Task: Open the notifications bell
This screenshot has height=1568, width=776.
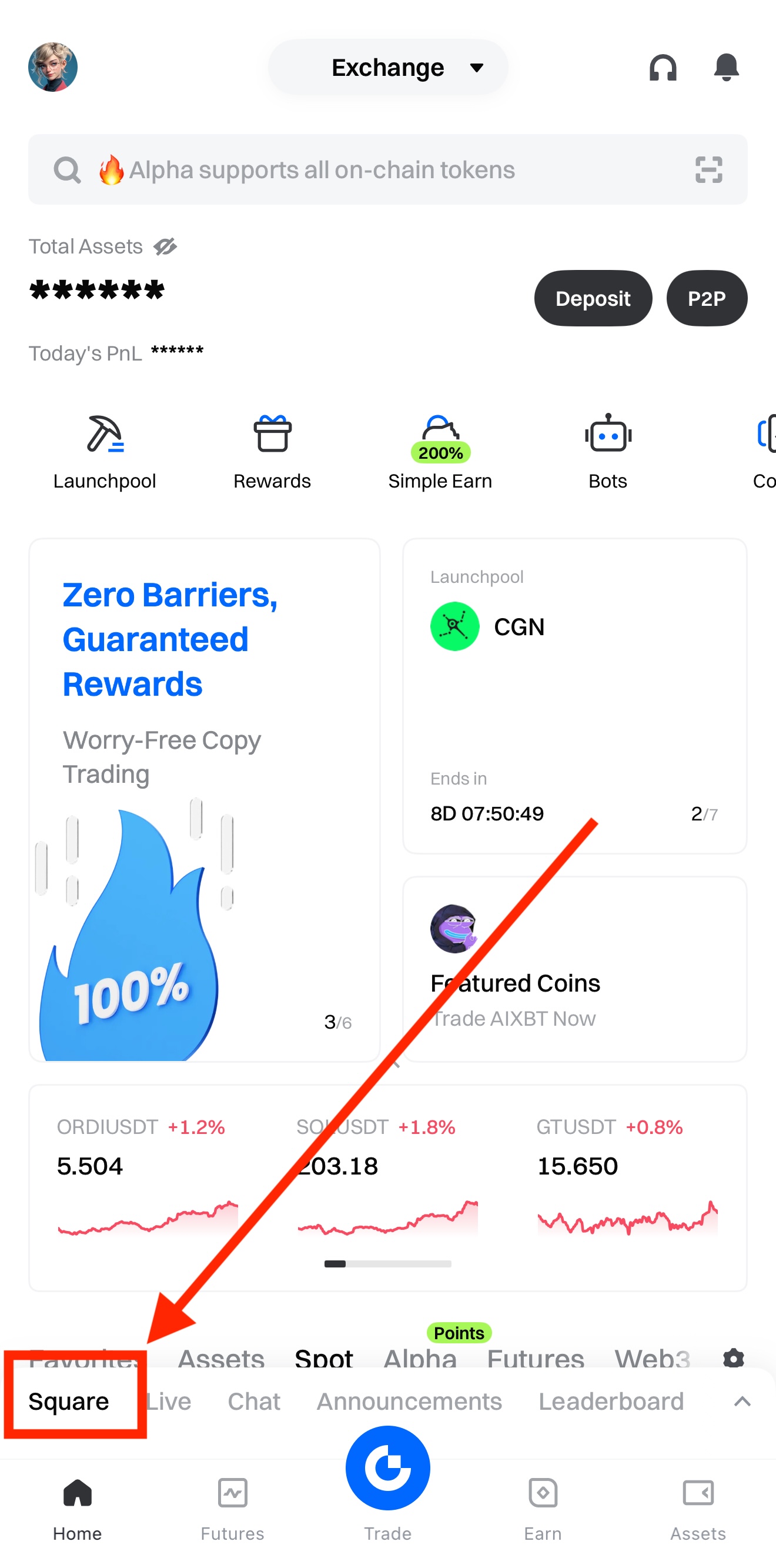Action: [725, 68]
